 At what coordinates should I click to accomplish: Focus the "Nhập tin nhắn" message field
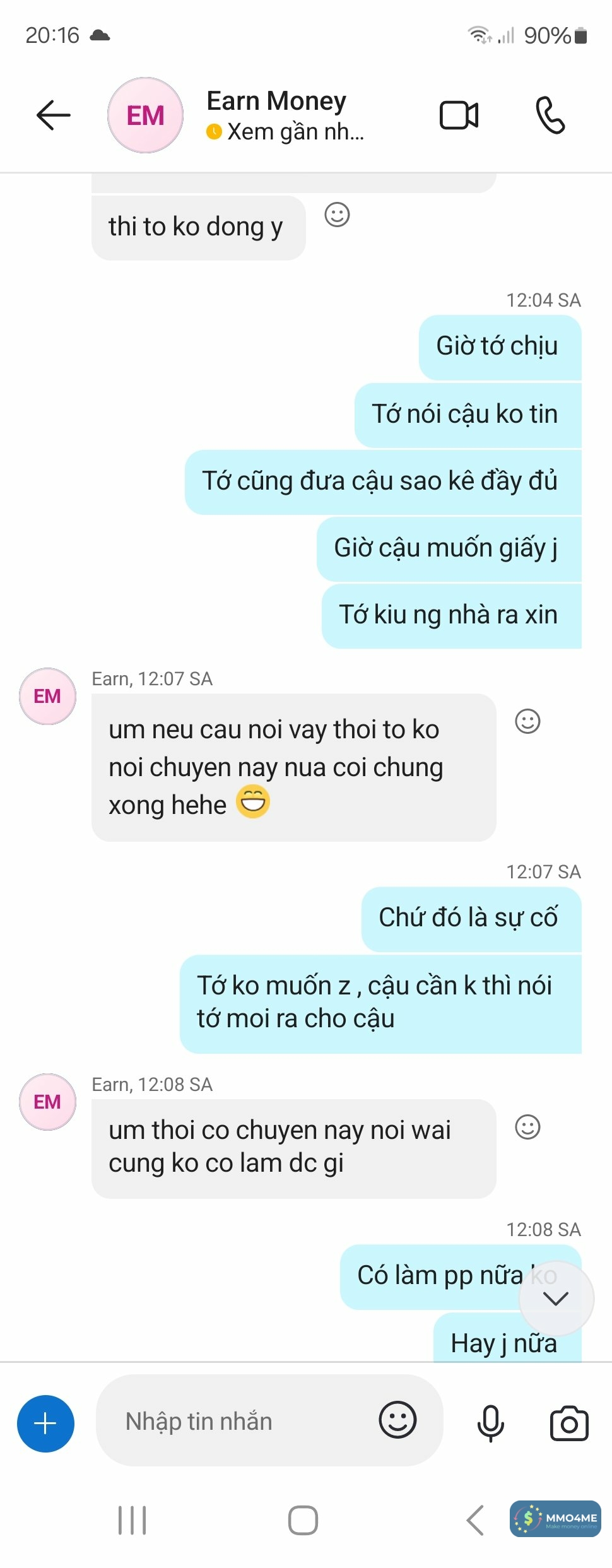pos(240,1422)
